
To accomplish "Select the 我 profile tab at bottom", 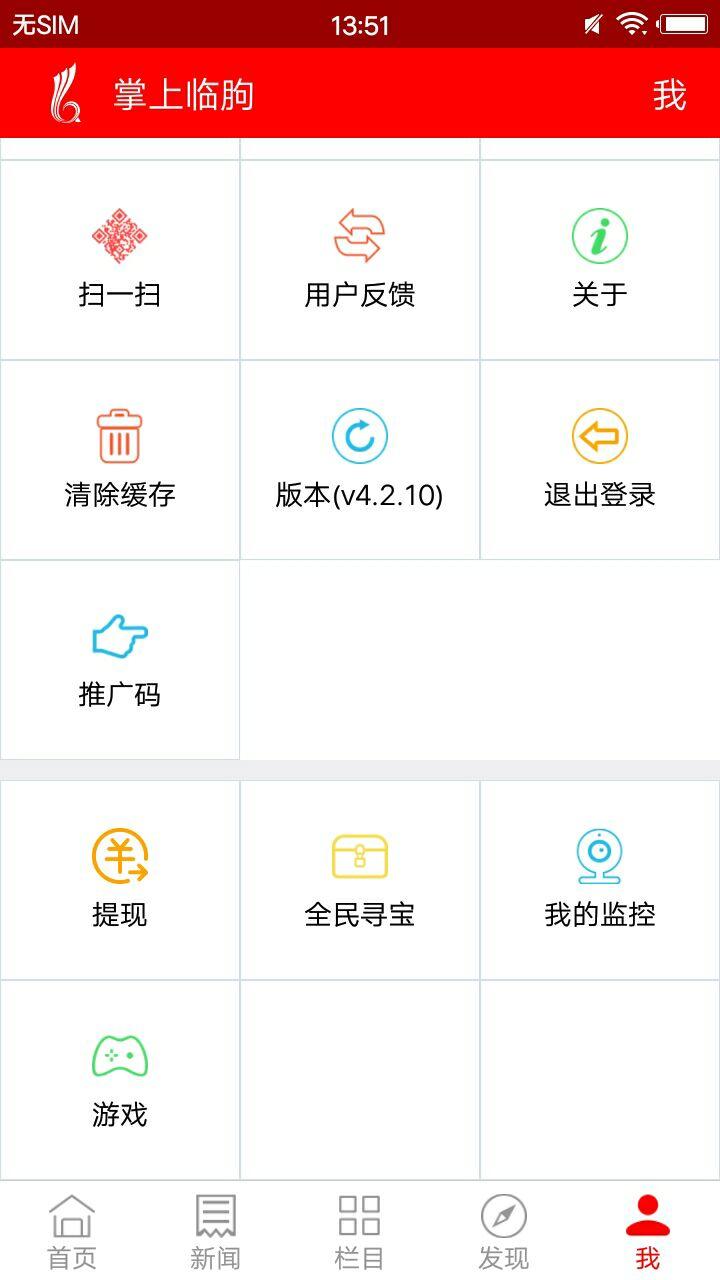I will coord(647,1227).
